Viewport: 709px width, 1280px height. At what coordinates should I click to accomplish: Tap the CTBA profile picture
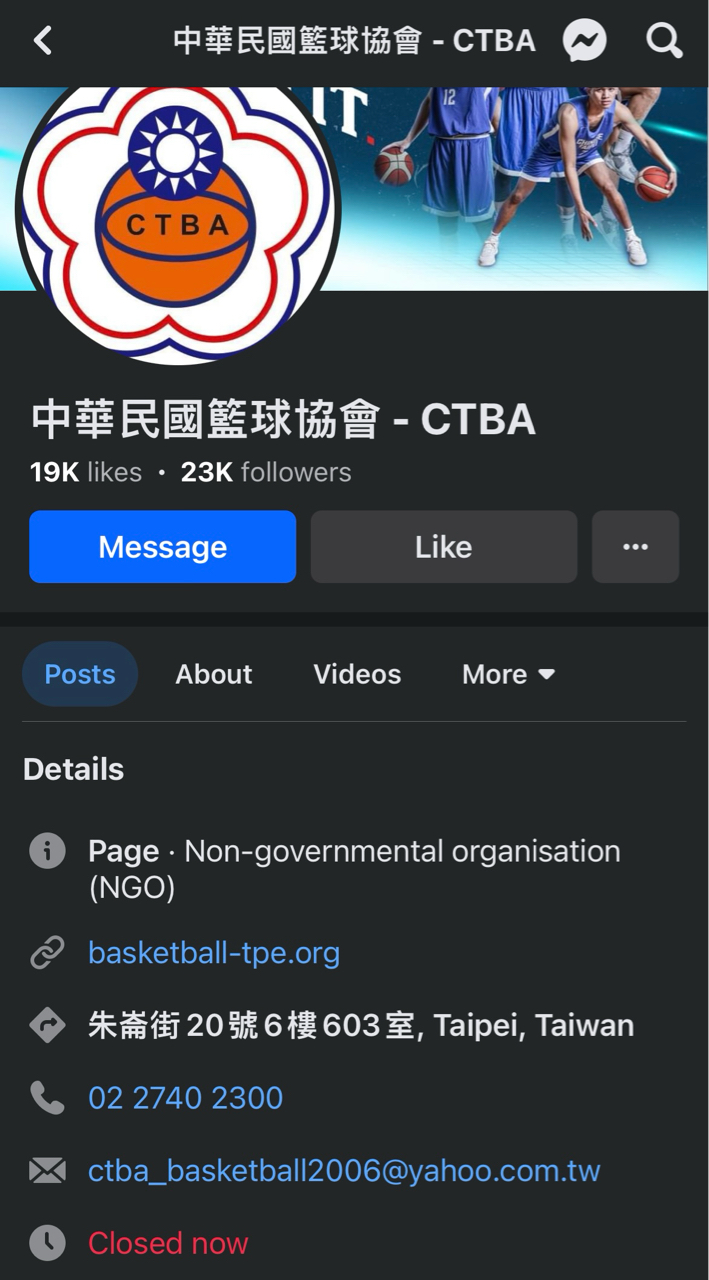[x=178, y=215]
